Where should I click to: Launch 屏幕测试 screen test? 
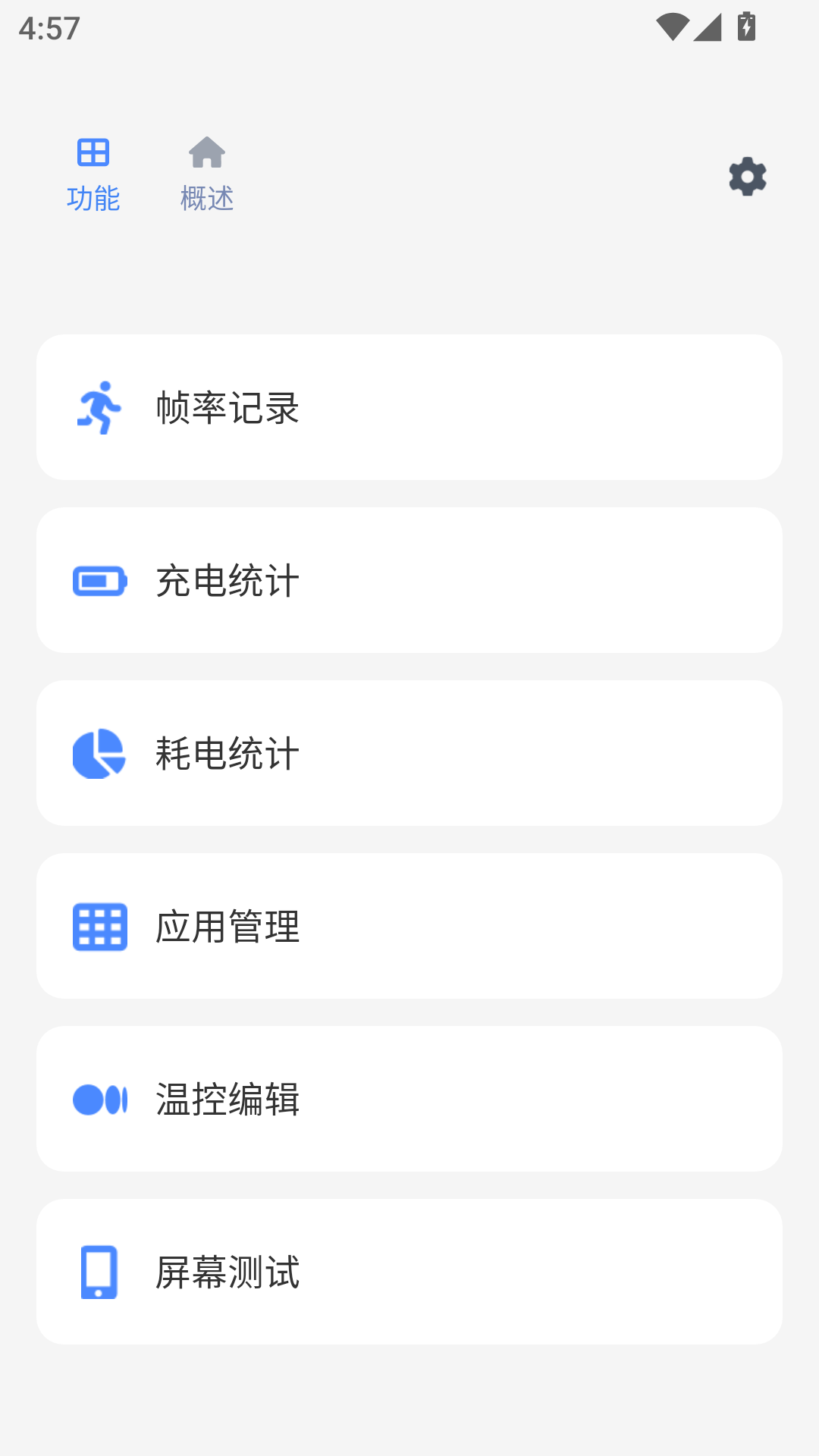click(409, 1272)
